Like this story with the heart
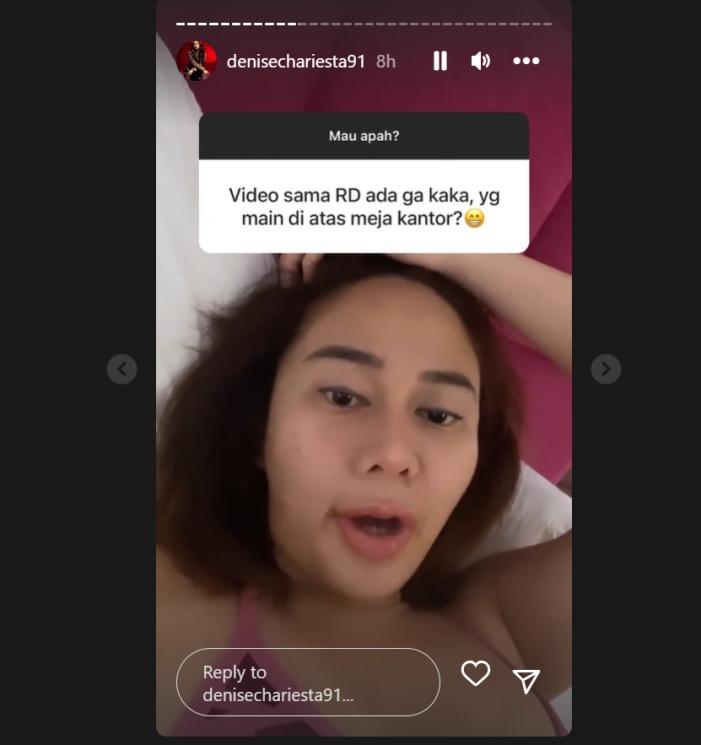 475,674
